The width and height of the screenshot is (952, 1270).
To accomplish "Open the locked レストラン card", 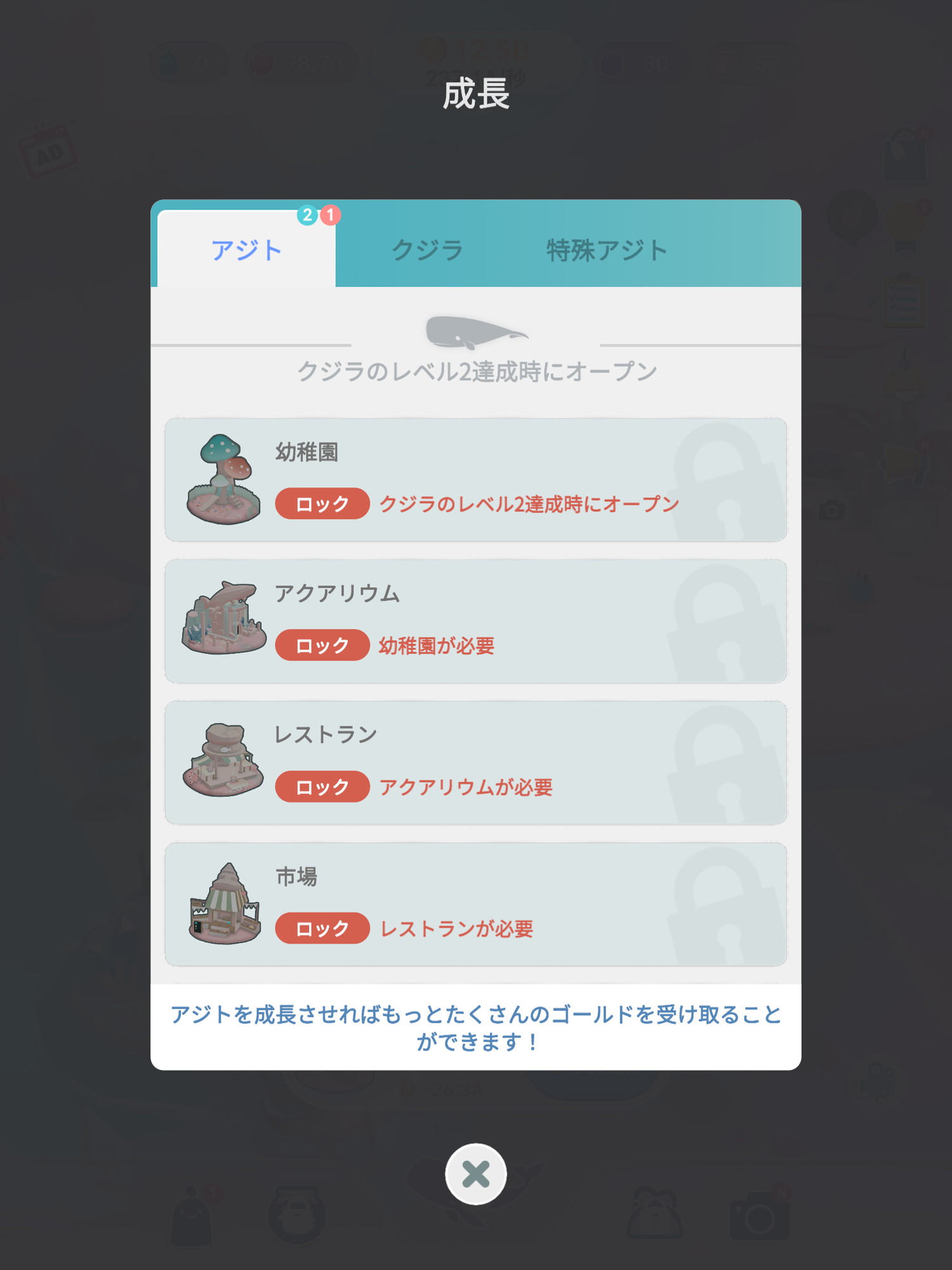I will [475, 763].
